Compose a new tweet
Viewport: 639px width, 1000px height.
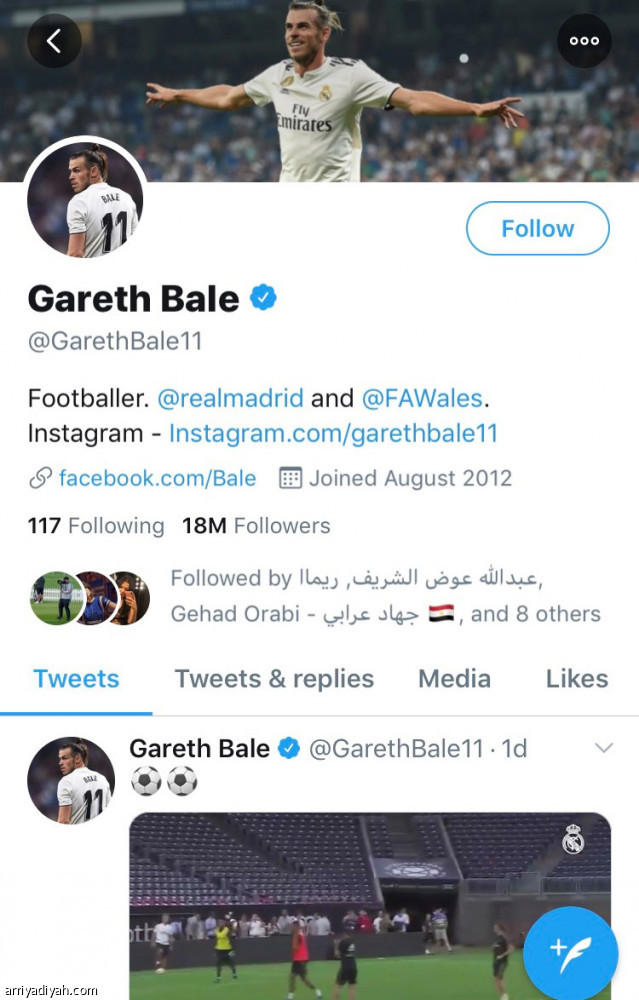click(570, 949)
